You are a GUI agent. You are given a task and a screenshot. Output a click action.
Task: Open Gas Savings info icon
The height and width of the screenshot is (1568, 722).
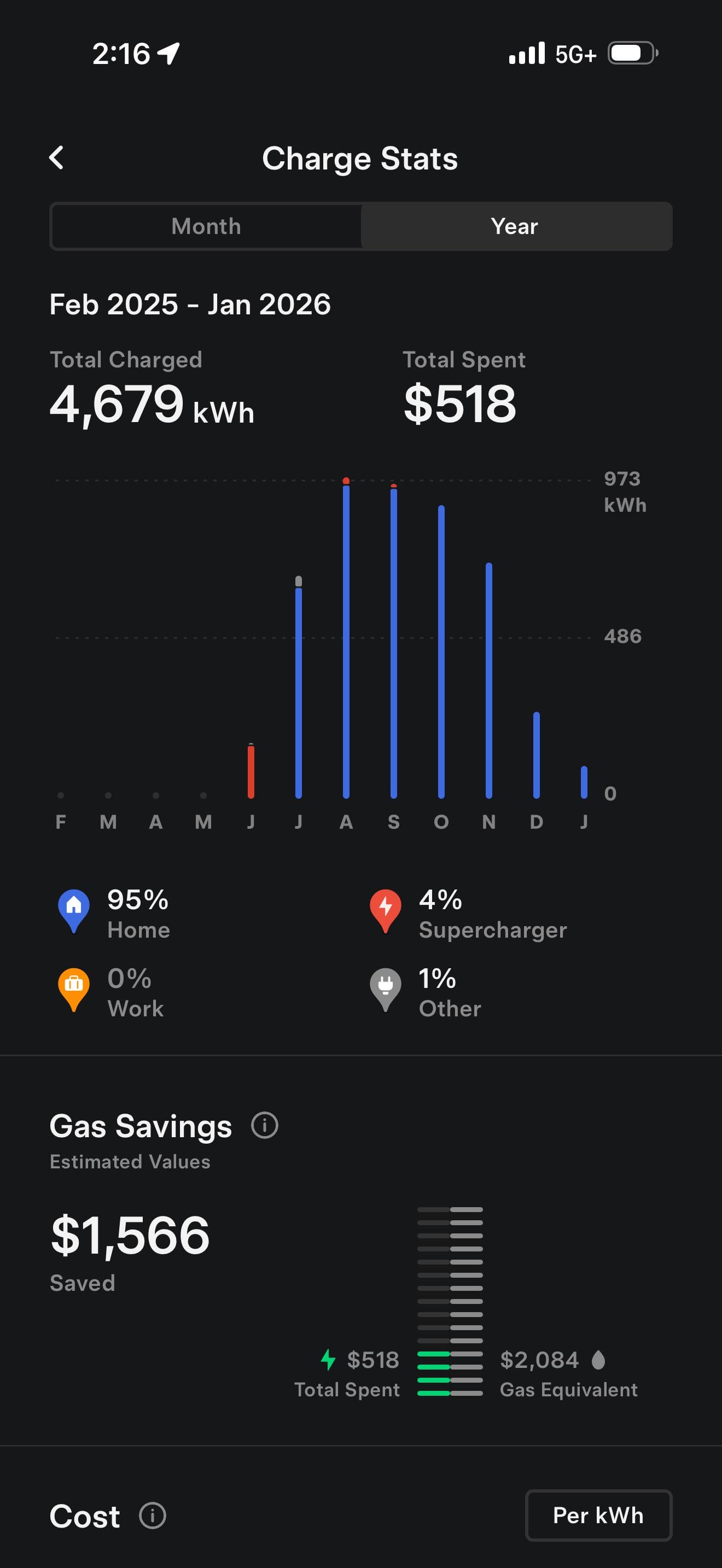264,1126
